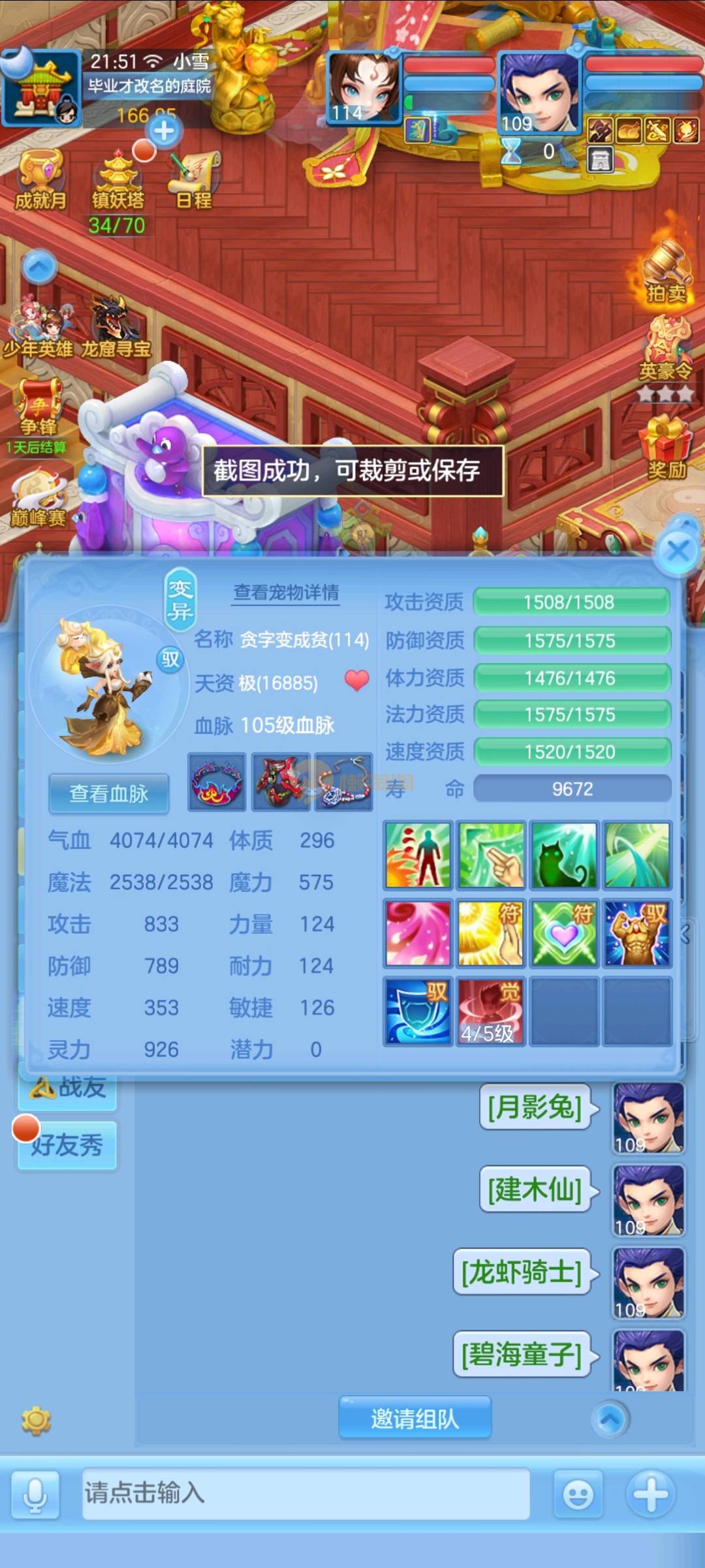Open the 奖励 rewards gift icon
705x1568 pixels.
pos(666,447)
